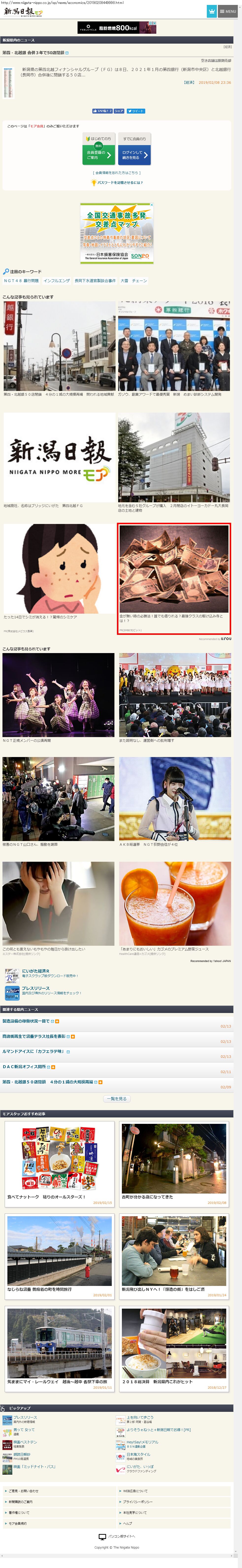Open the 全国交通事故多発交差点マップ ad banner

117,233
